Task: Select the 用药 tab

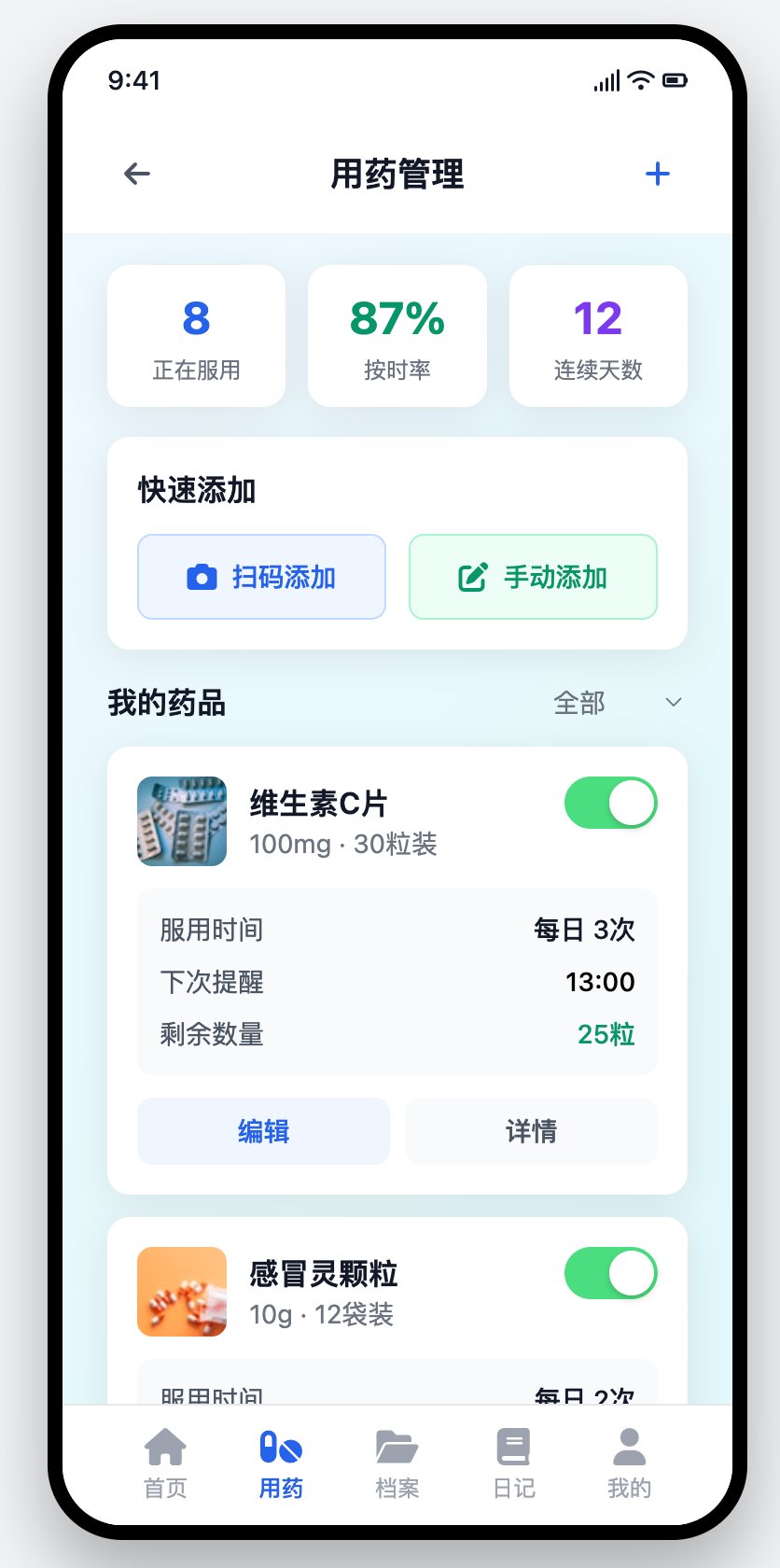Action: [281, 1463]
